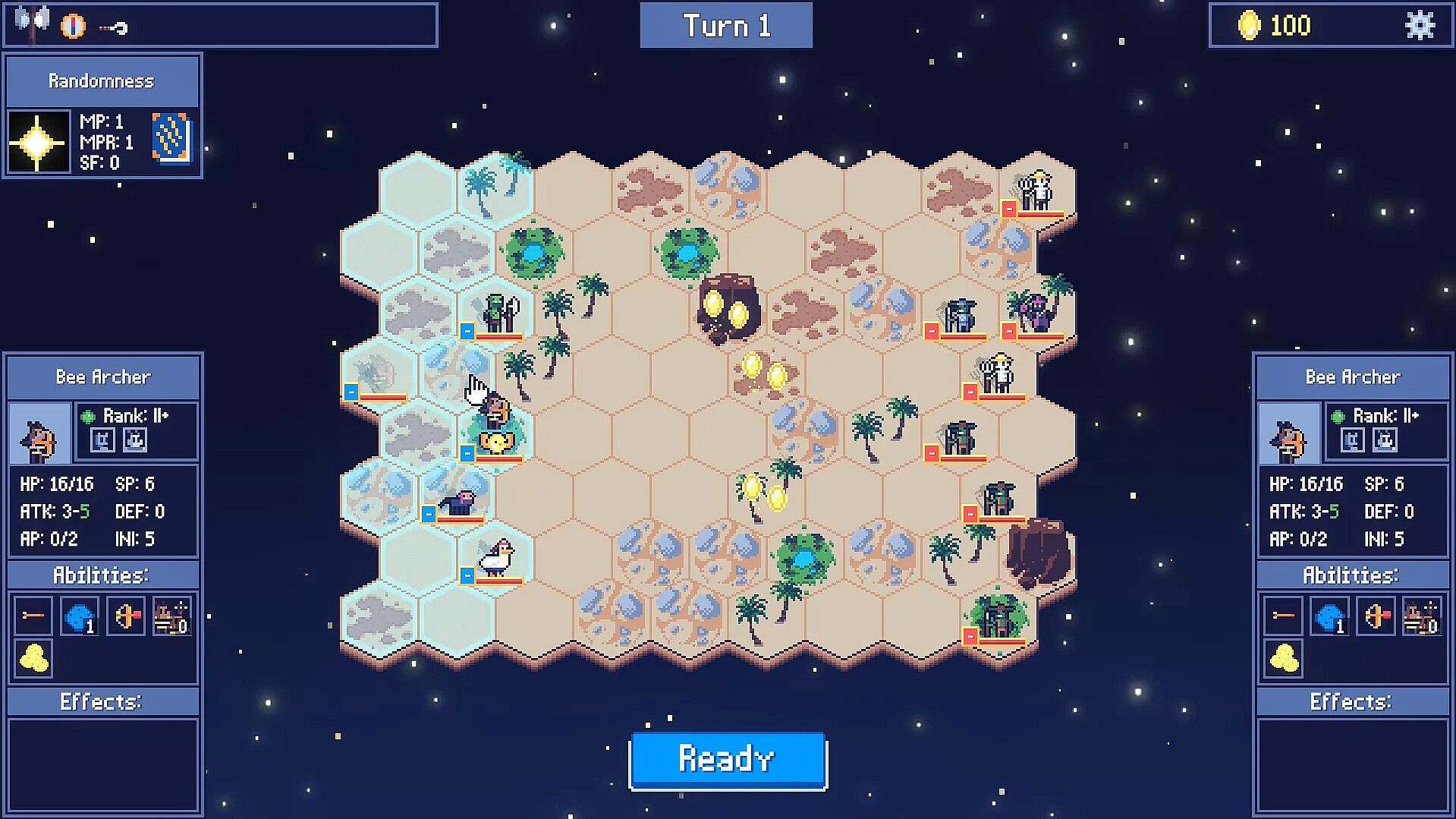Select the faded dragonfly unit on edge hex
Screen dimensions: 1456x819
pos(375,375)
